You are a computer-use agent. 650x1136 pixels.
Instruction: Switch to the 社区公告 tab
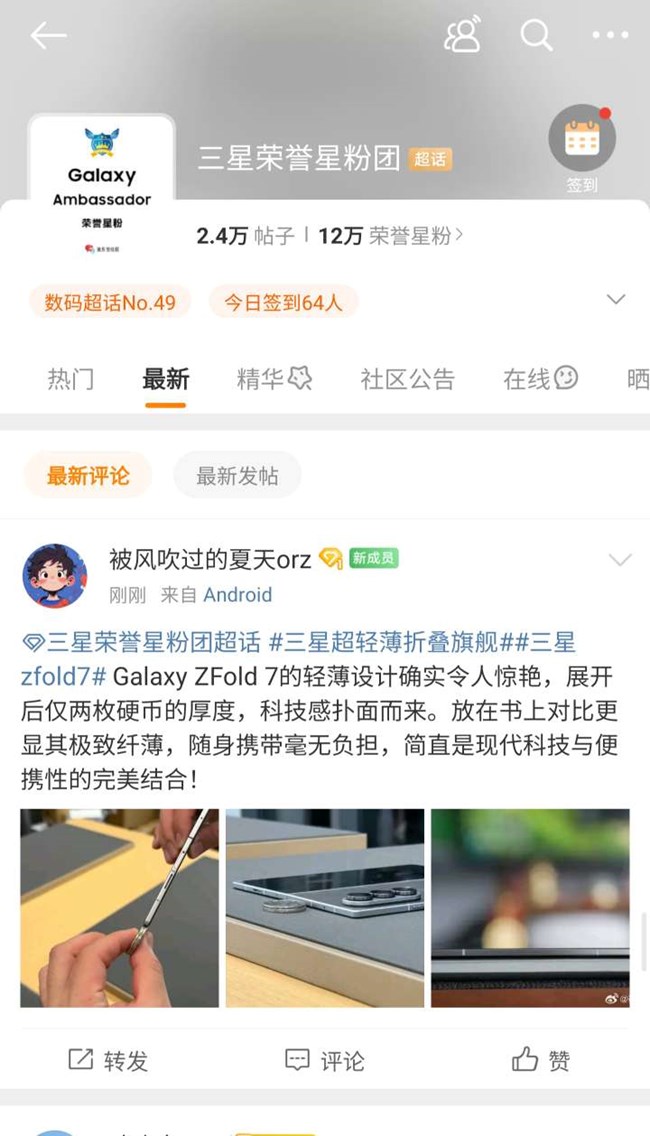point(407,379)
